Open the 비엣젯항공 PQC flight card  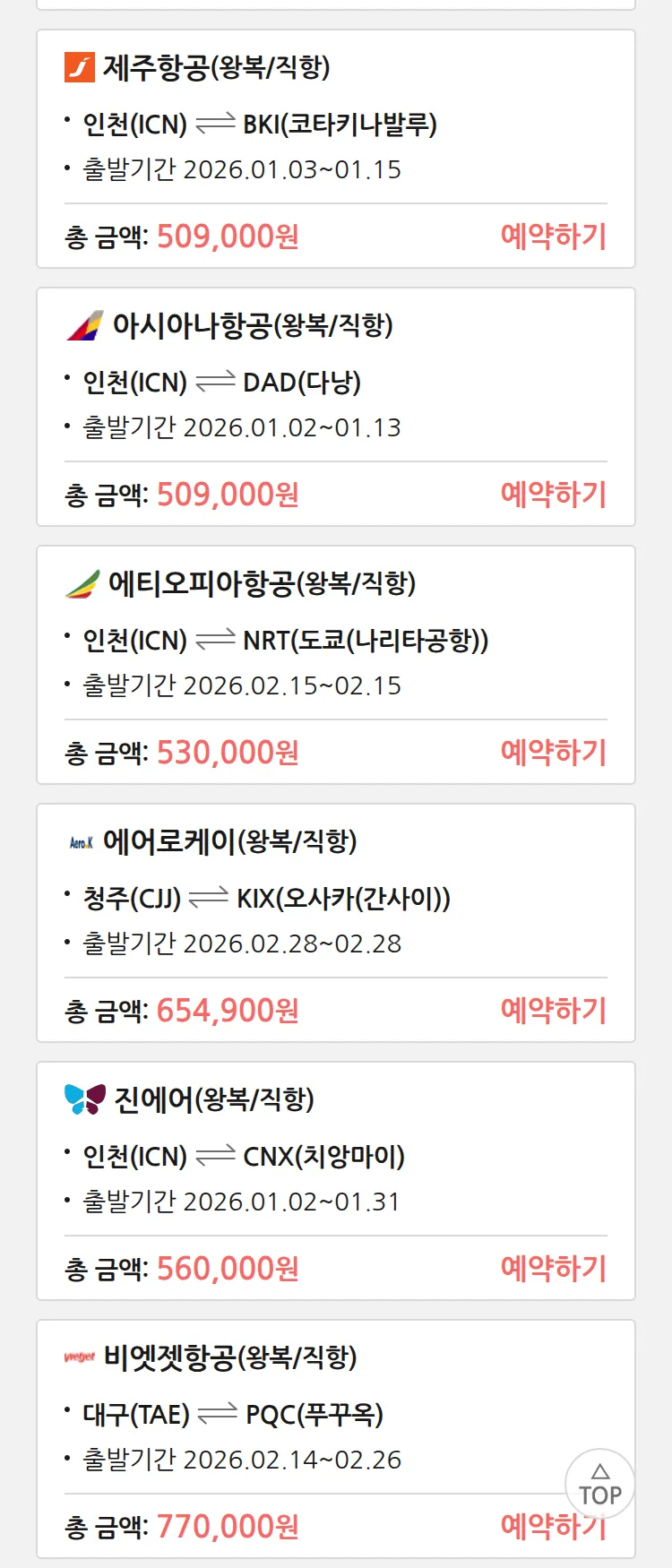point(335,1414)
